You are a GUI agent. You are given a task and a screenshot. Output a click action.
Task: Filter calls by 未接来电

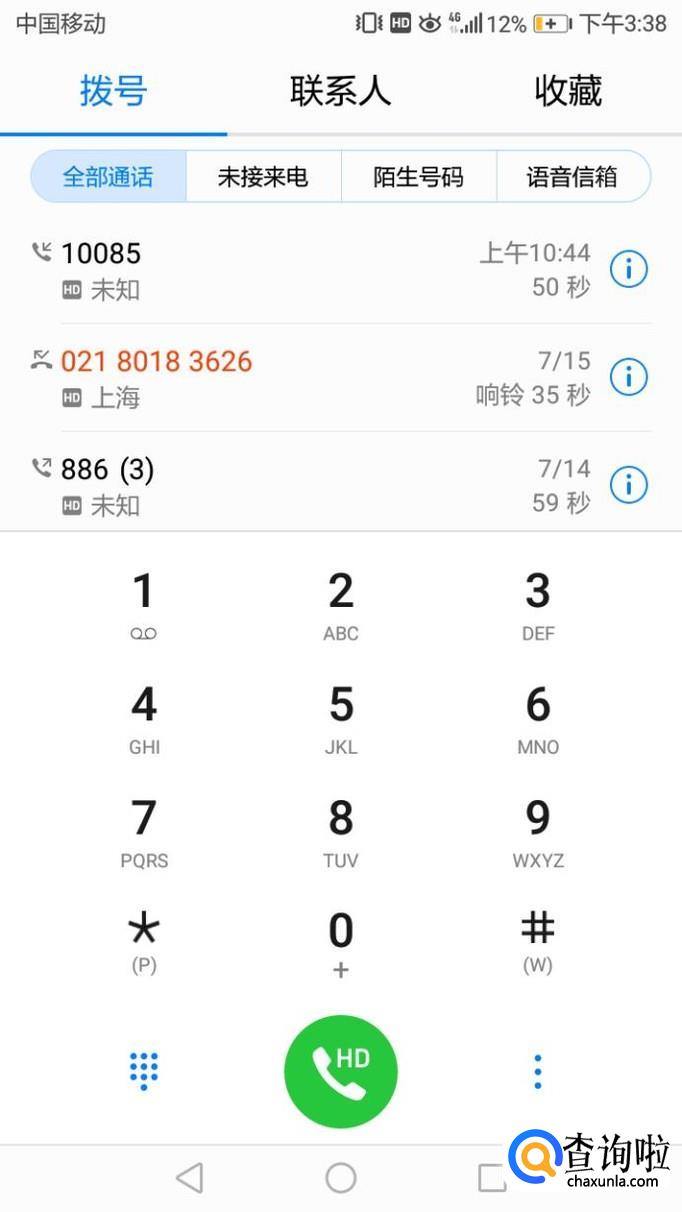pyautogui.click(x=263, y=177)
